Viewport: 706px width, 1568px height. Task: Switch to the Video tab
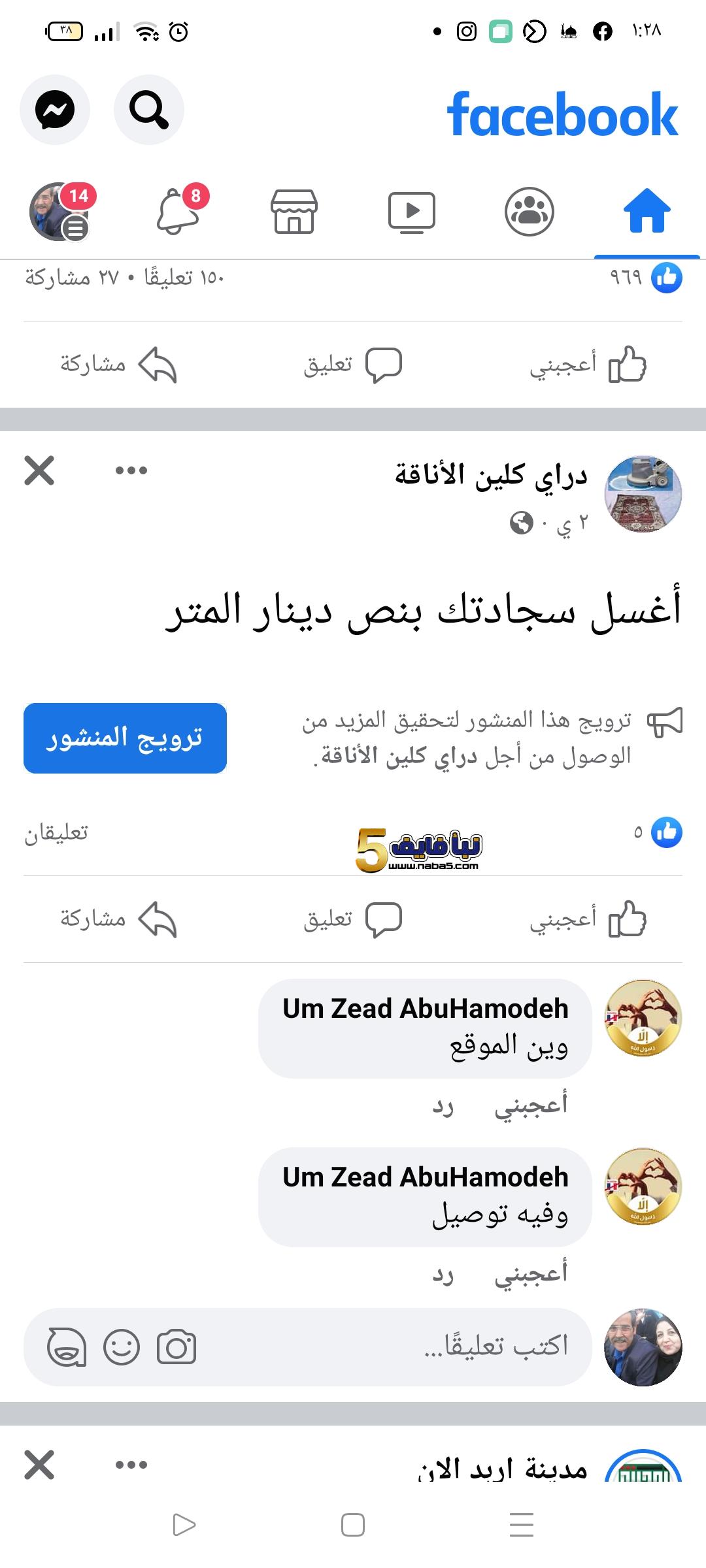[411, 211]
